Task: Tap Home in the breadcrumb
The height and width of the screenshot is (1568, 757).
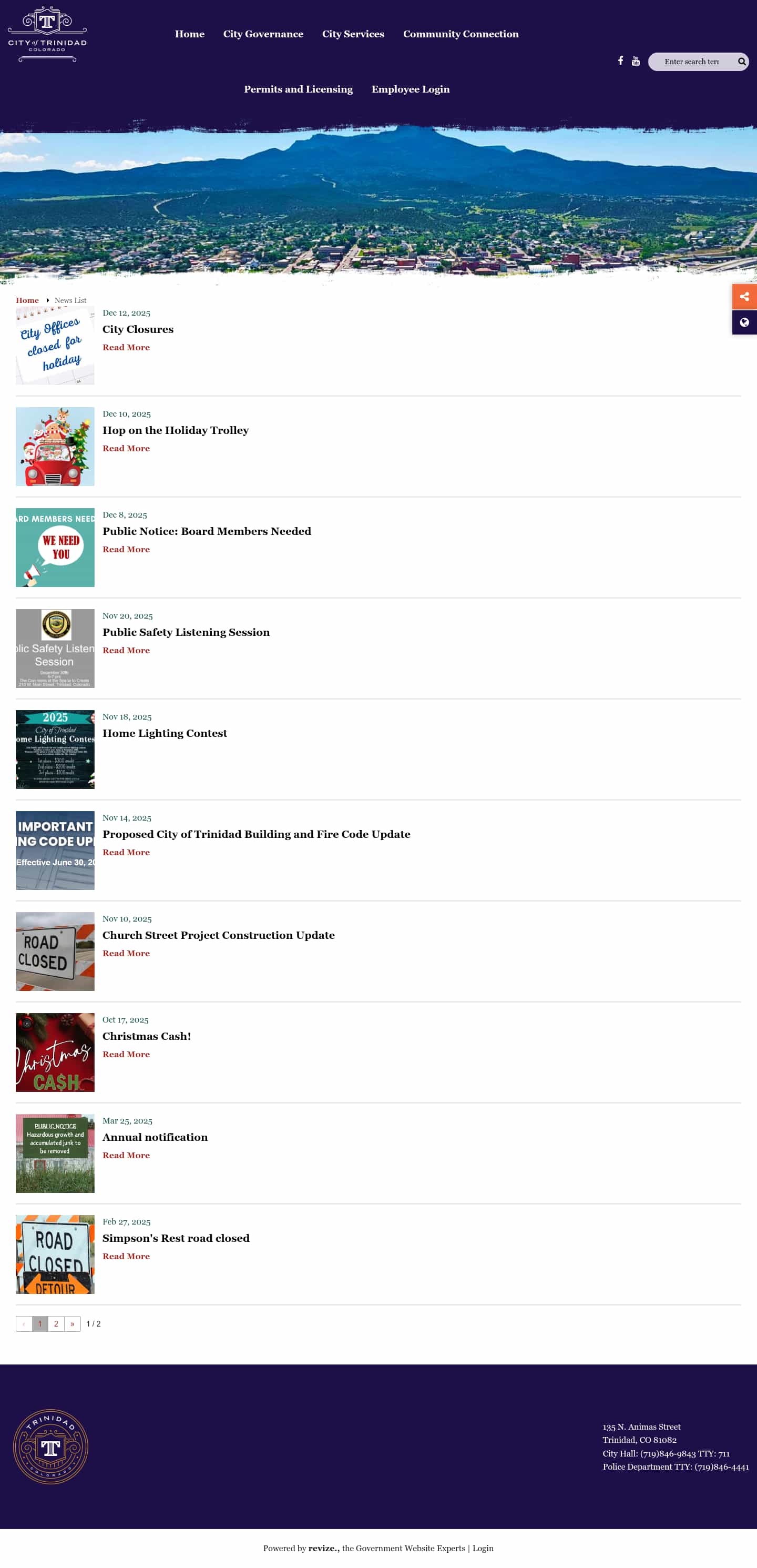Action: (27, 300)
